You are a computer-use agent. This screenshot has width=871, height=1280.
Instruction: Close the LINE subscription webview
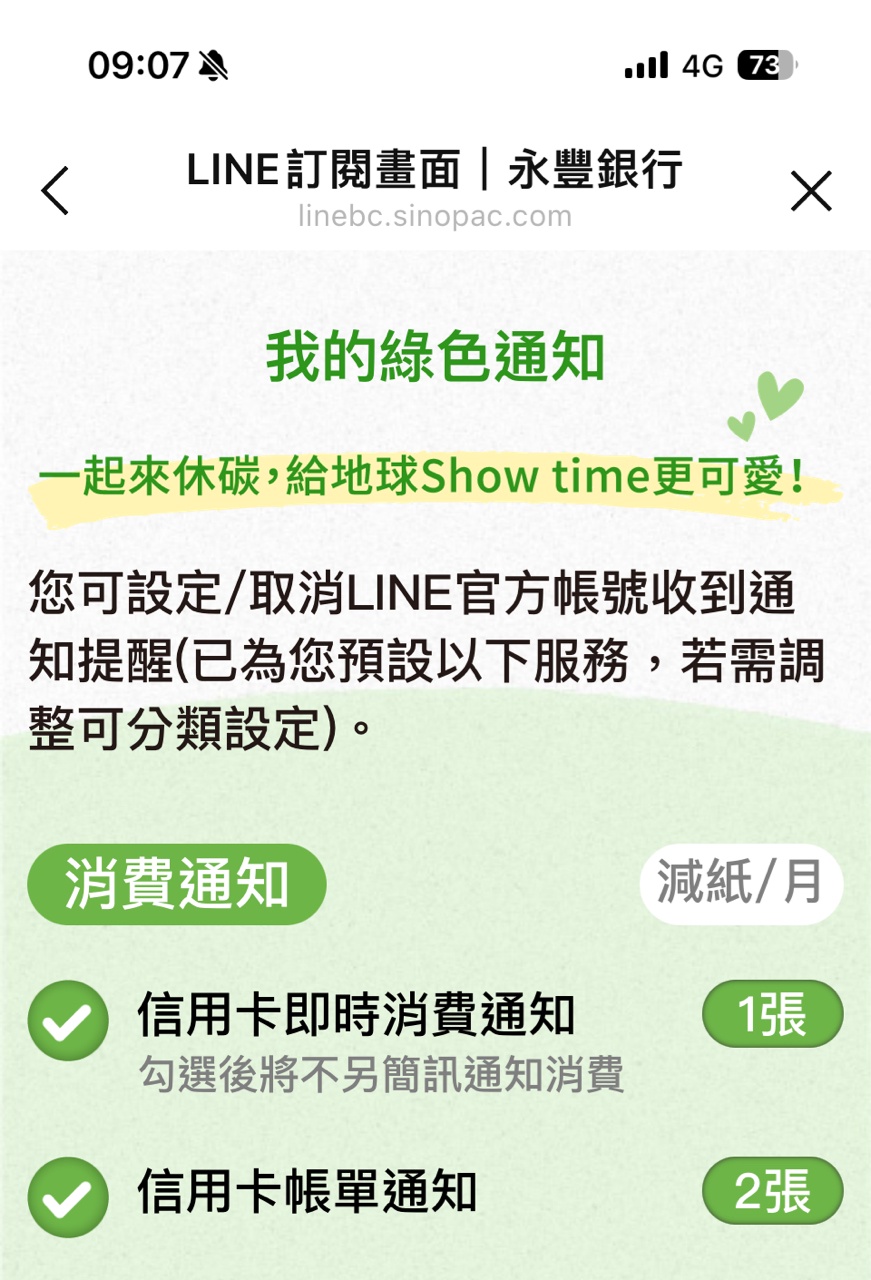(x=810, y=190)
